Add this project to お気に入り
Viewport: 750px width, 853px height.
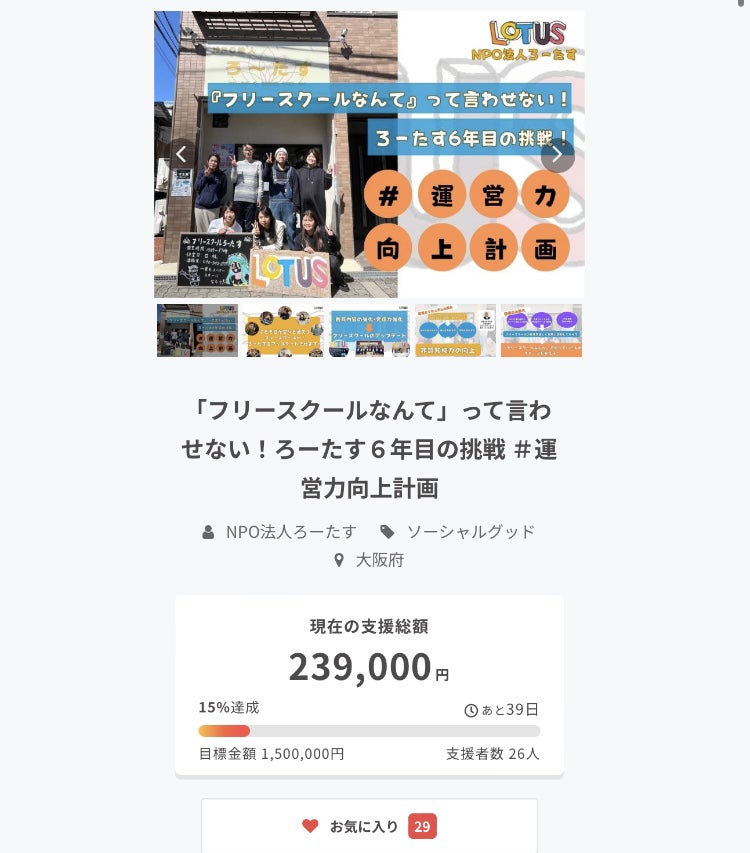[x=369, y=826]
